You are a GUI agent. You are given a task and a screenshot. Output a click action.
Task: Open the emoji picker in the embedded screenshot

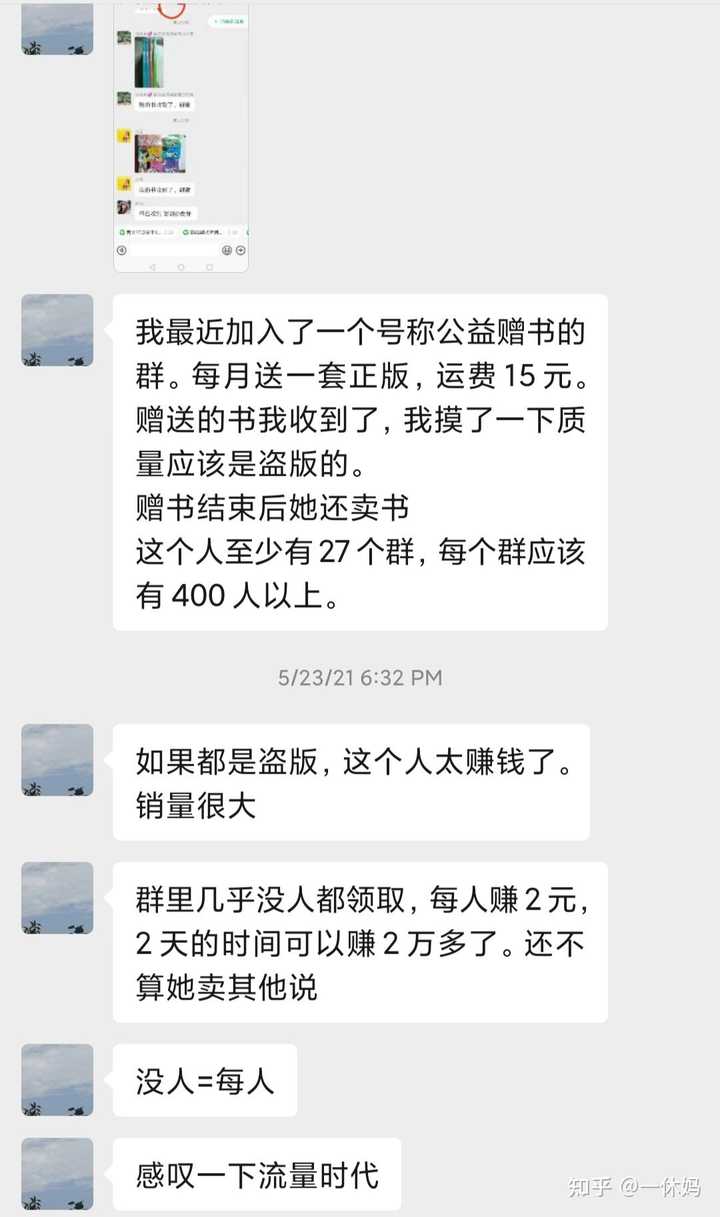tap(225, 249)
